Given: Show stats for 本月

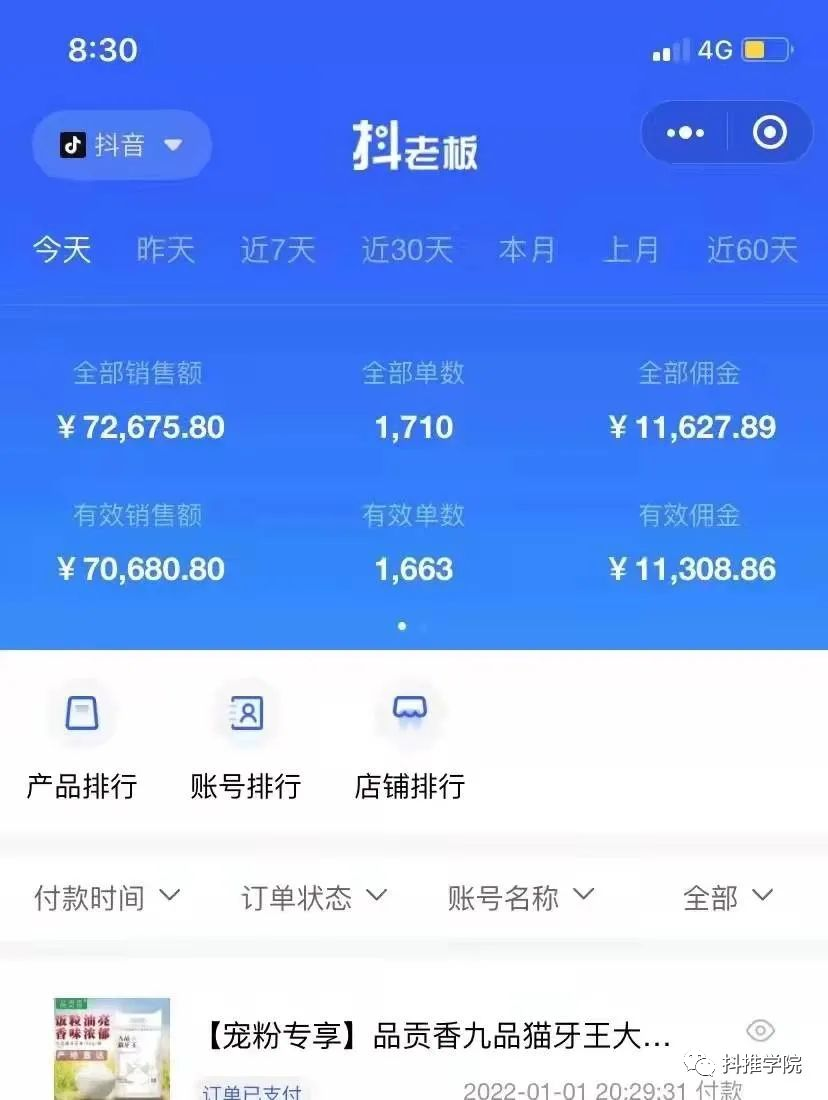Looking at the screenshot, I should 527,249.
